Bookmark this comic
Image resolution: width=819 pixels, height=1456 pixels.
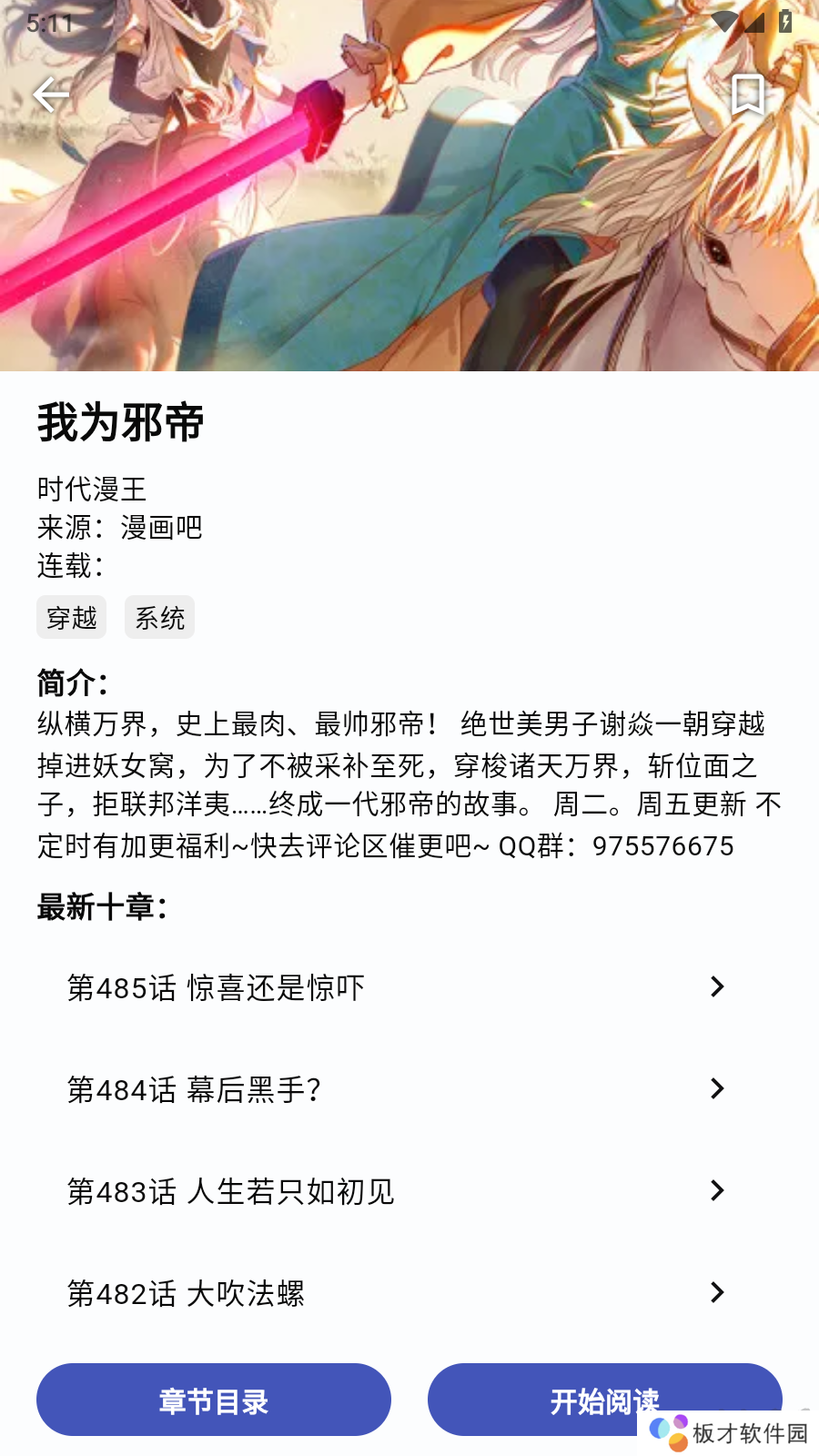[x=747, y=95]
